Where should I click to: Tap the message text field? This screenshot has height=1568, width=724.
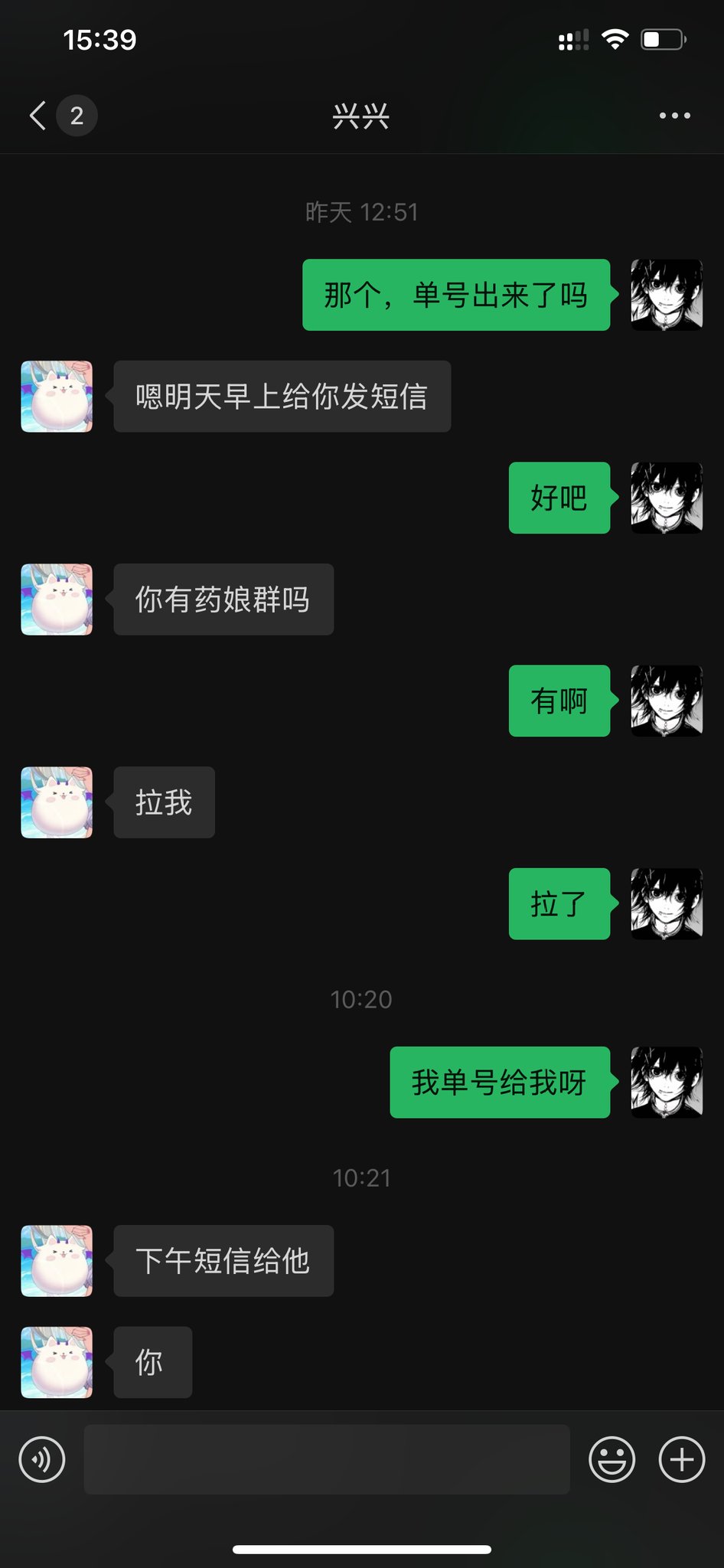click(327, 1459)
